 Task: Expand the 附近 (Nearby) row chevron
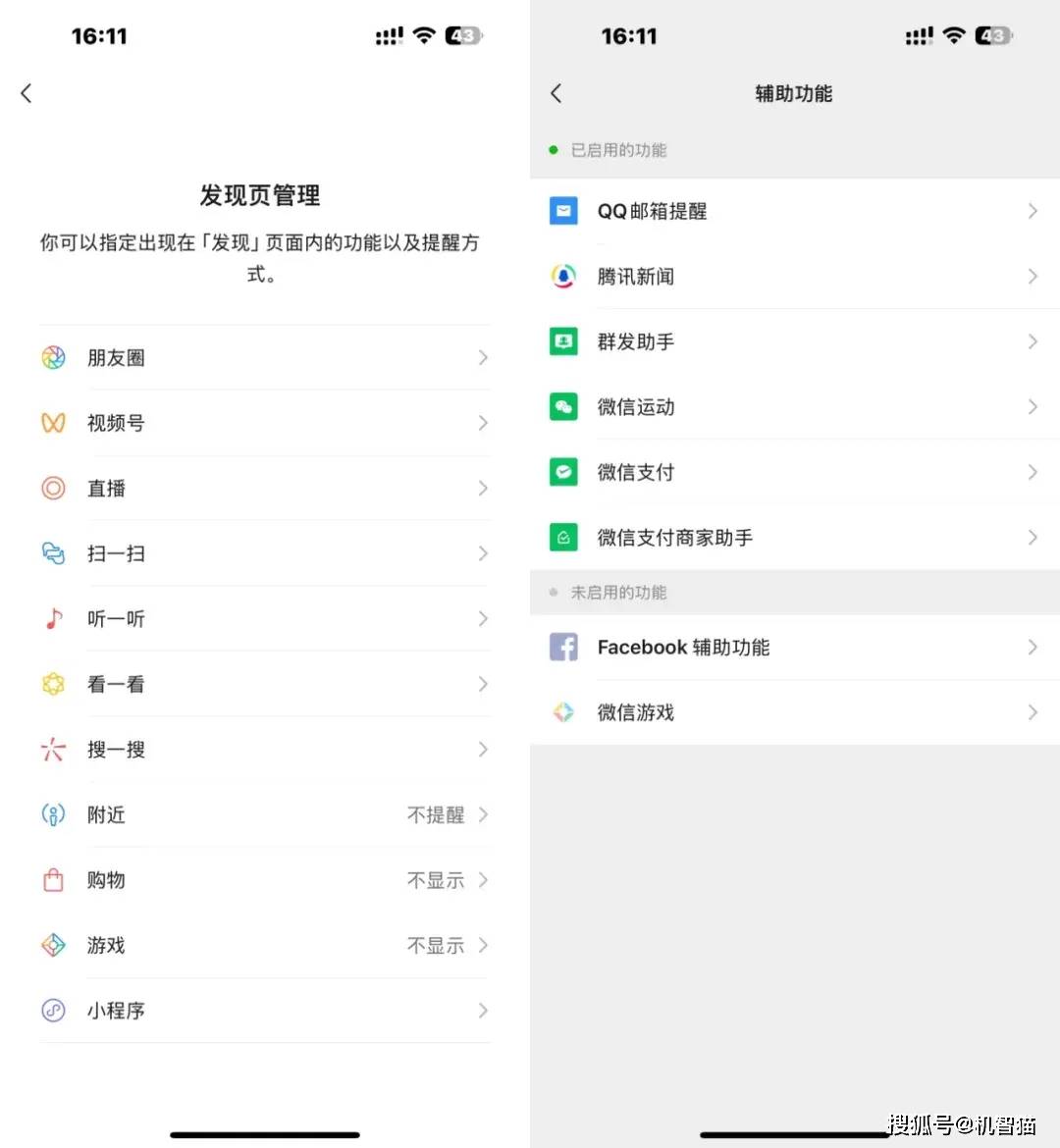tap(482, 814)
